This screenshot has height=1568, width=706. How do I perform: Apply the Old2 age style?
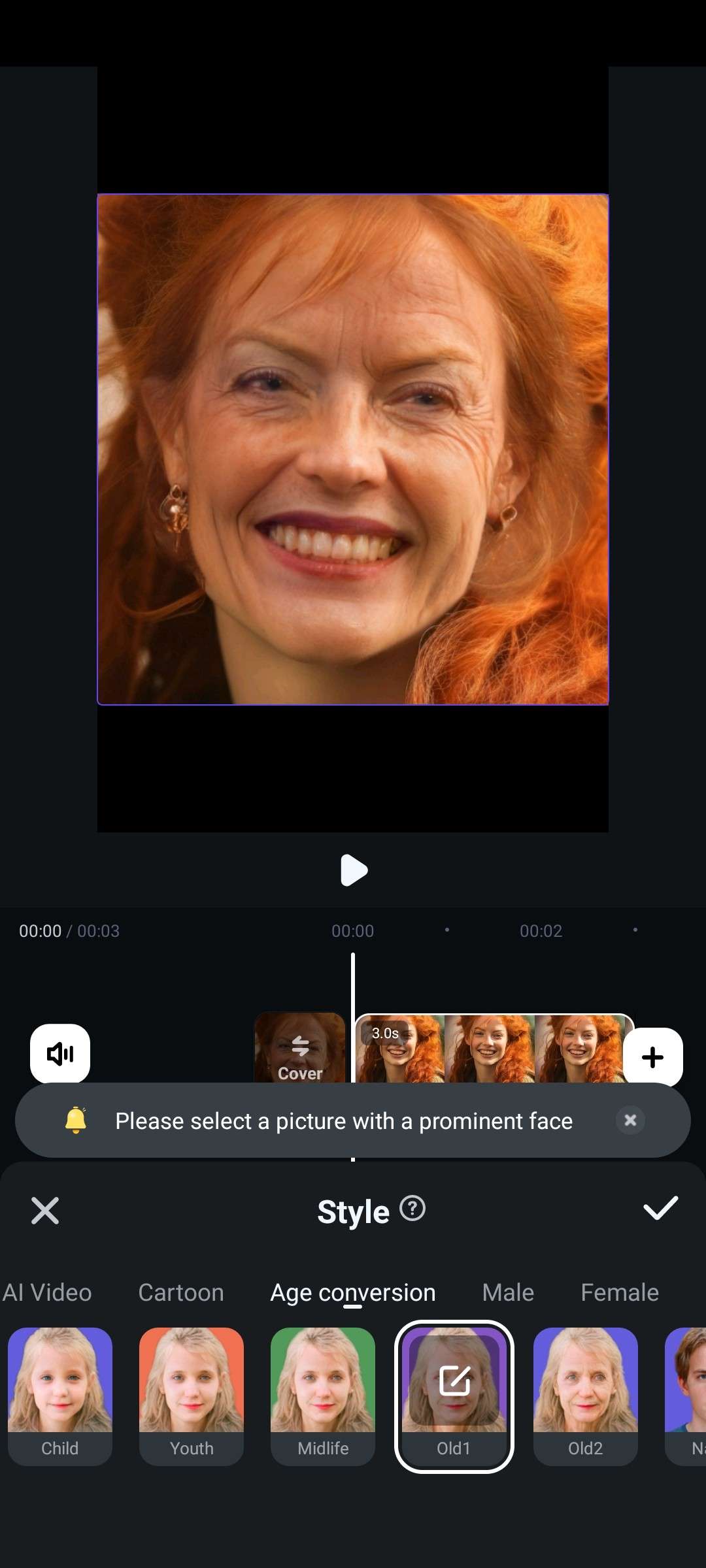(x=586, y=1396)
